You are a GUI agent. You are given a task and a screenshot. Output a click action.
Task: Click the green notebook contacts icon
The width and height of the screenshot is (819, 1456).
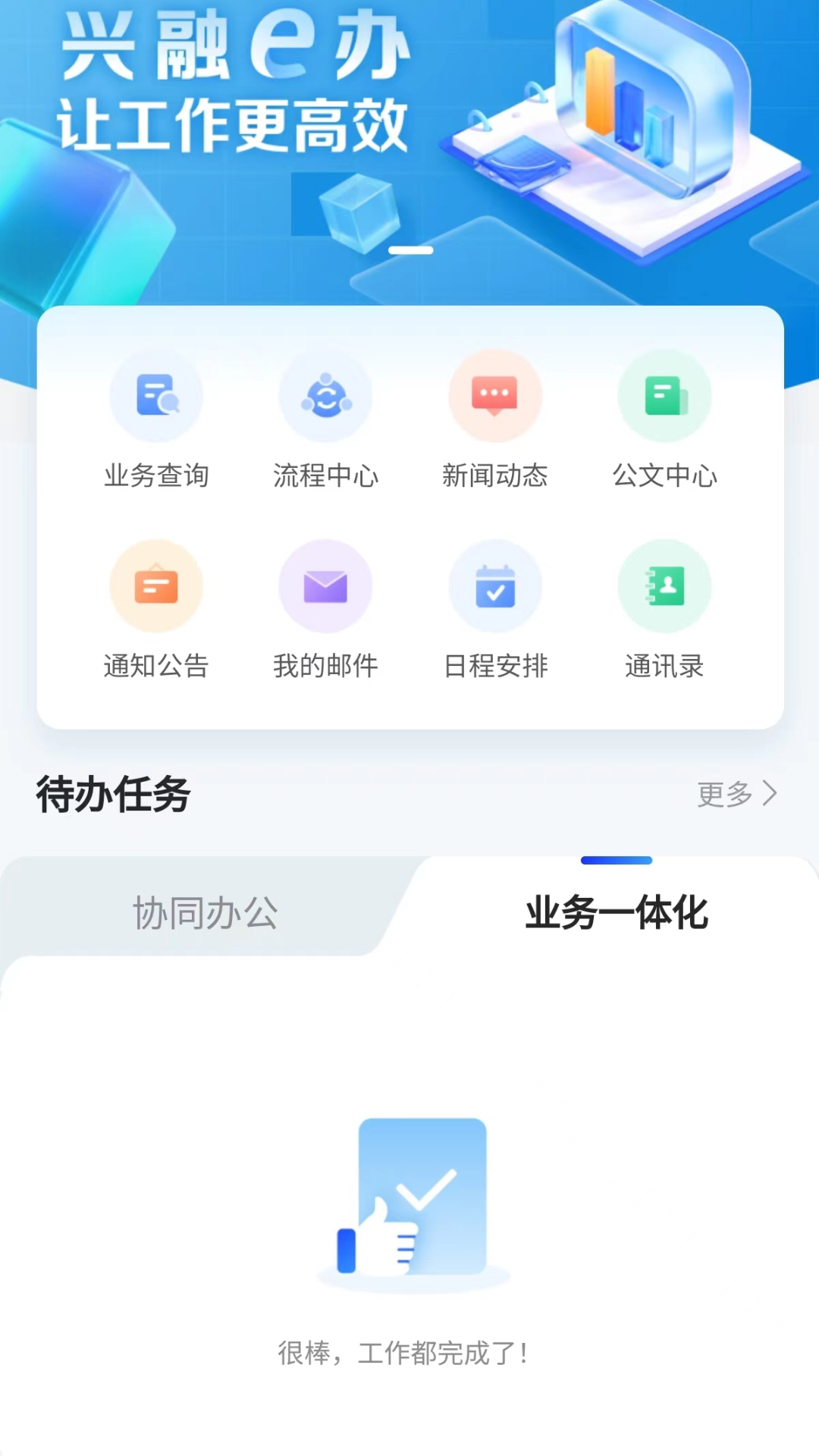[665, 585]
